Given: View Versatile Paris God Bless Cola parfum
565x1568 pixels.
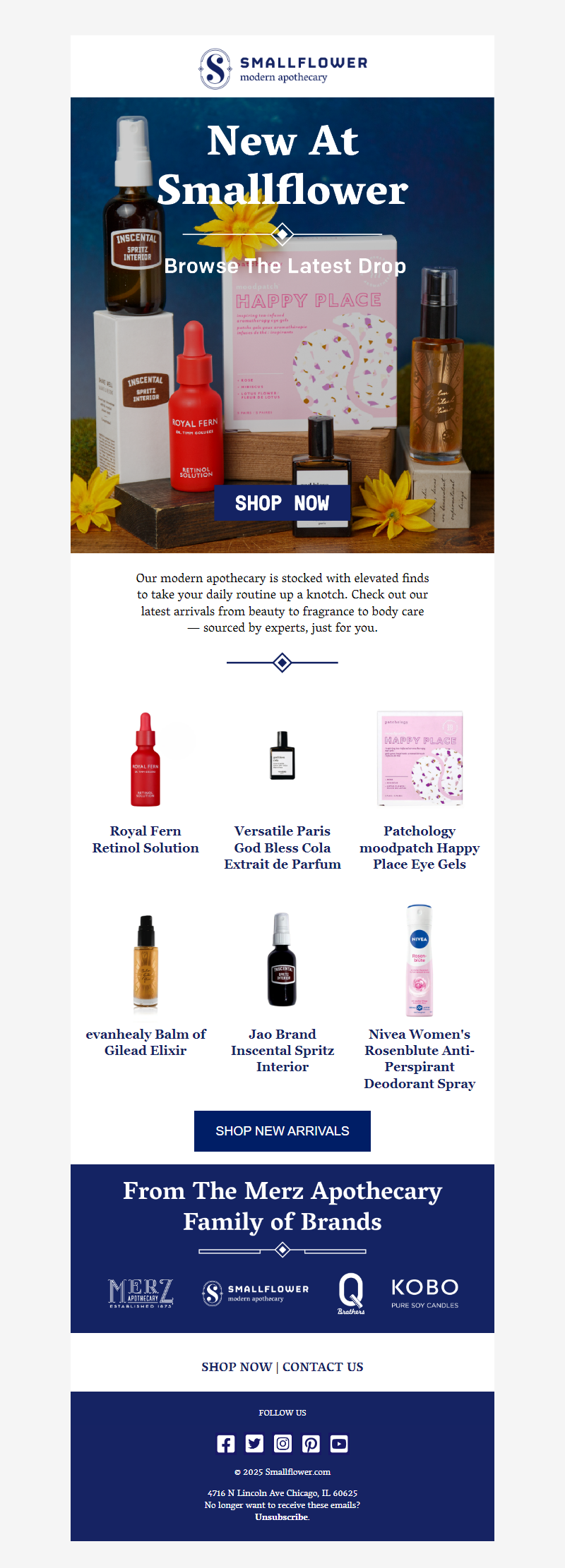Looking at the screenshot, I should coord(282,847).
